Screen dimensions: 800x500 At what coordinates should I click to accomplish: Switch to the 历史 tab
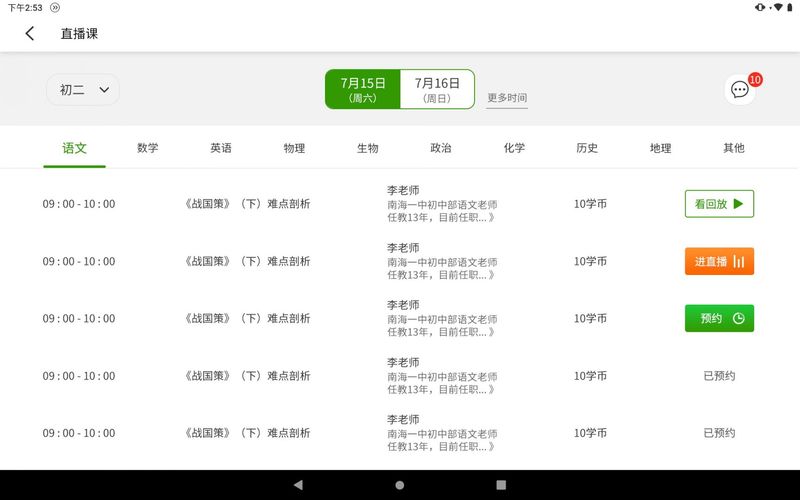point(587,148)
